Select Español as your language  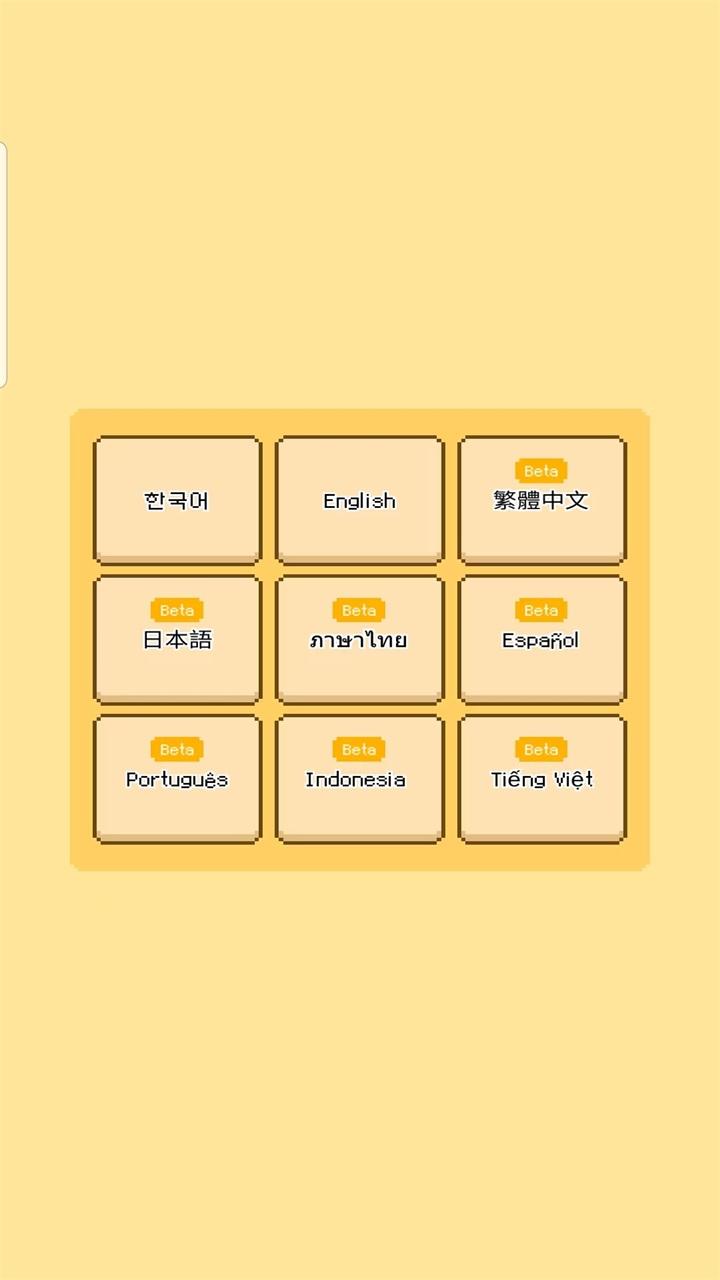click(541, 640)
